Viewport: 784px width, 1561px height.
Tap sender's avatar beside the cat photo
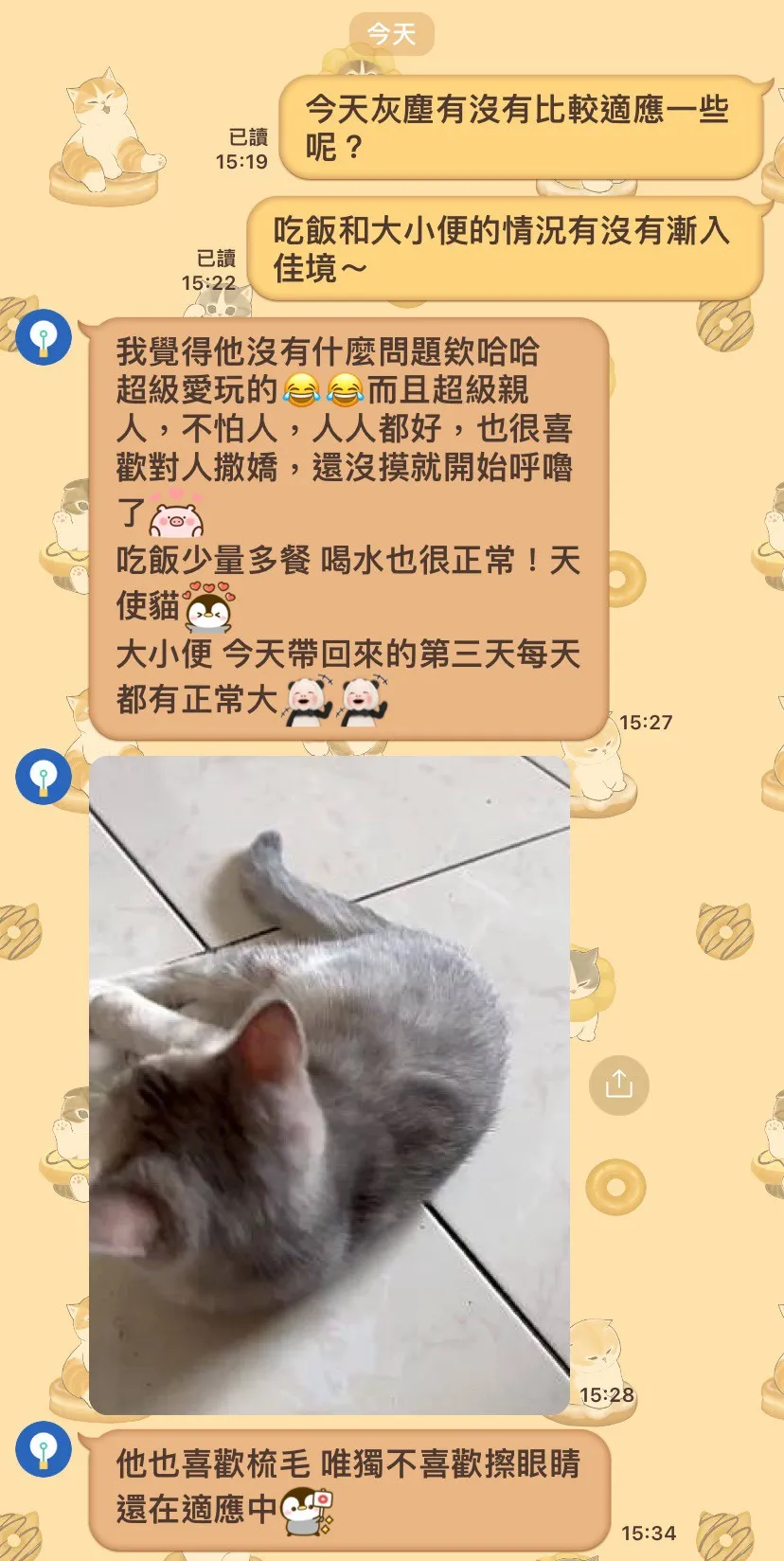point(44,777)
